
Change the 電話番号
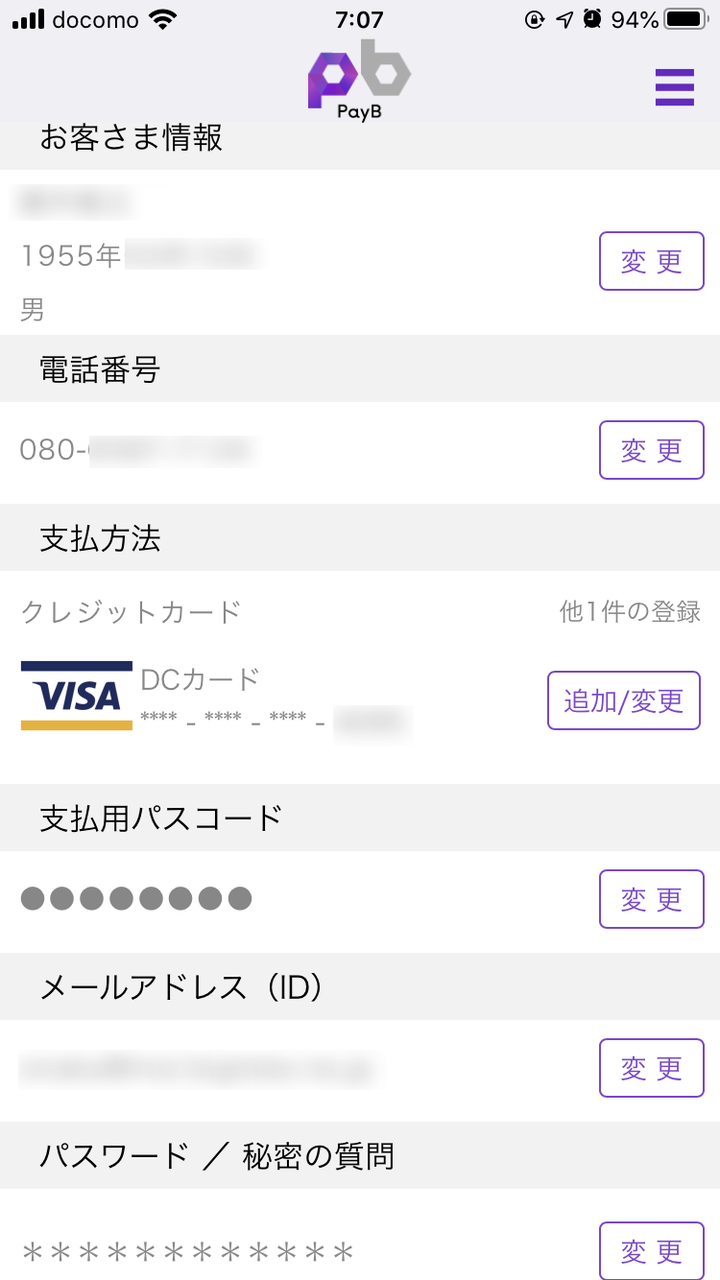coord(651,450)
